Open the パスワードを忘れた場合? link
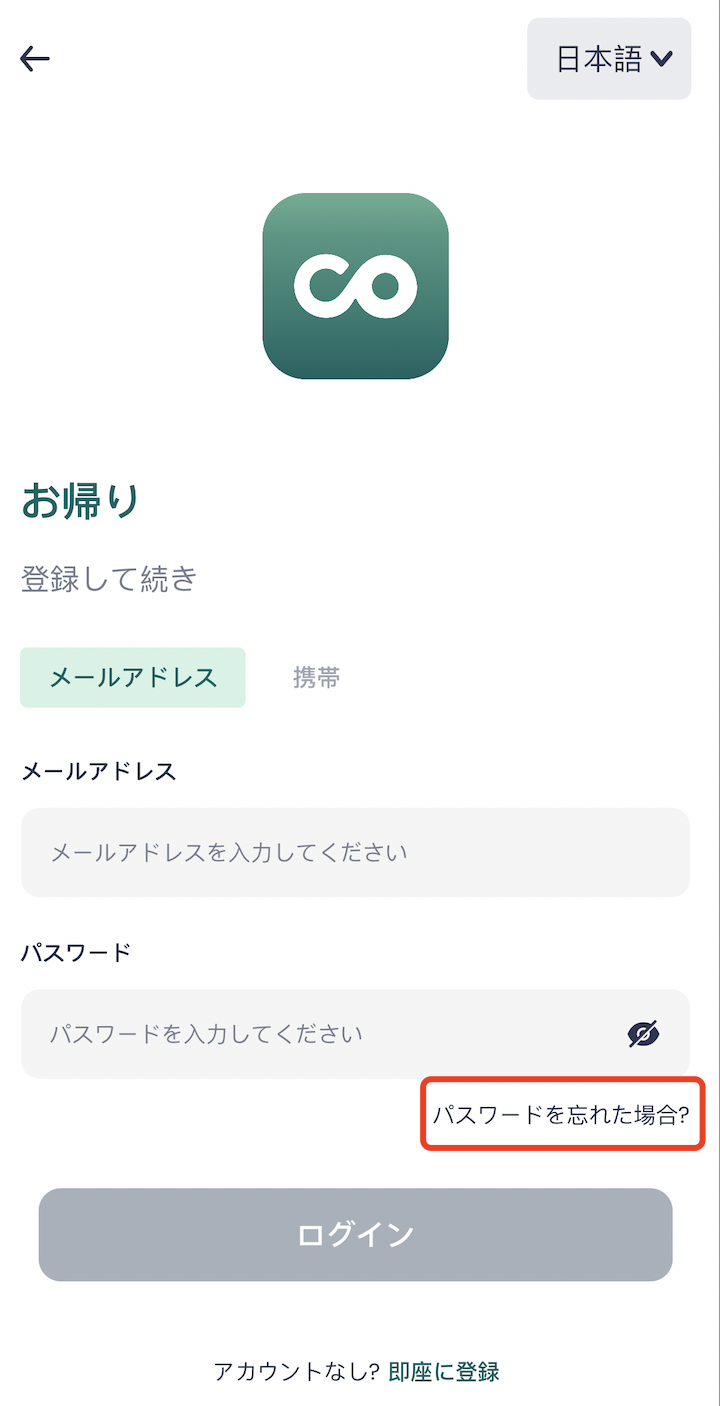720x1406 pixels. point(562,1115)
